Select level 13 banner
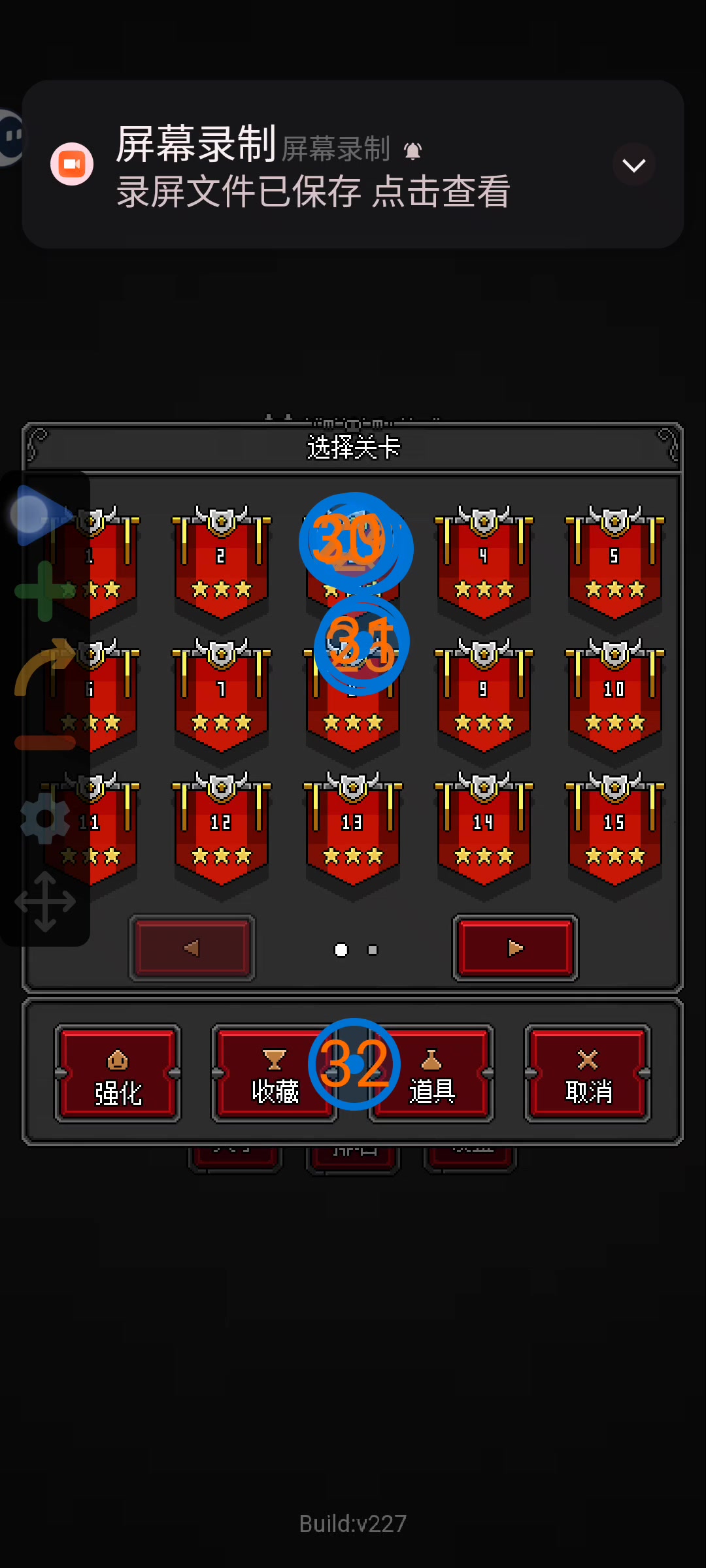The width and height of the screenshot is (706, 1568). [x=353, y=829]
